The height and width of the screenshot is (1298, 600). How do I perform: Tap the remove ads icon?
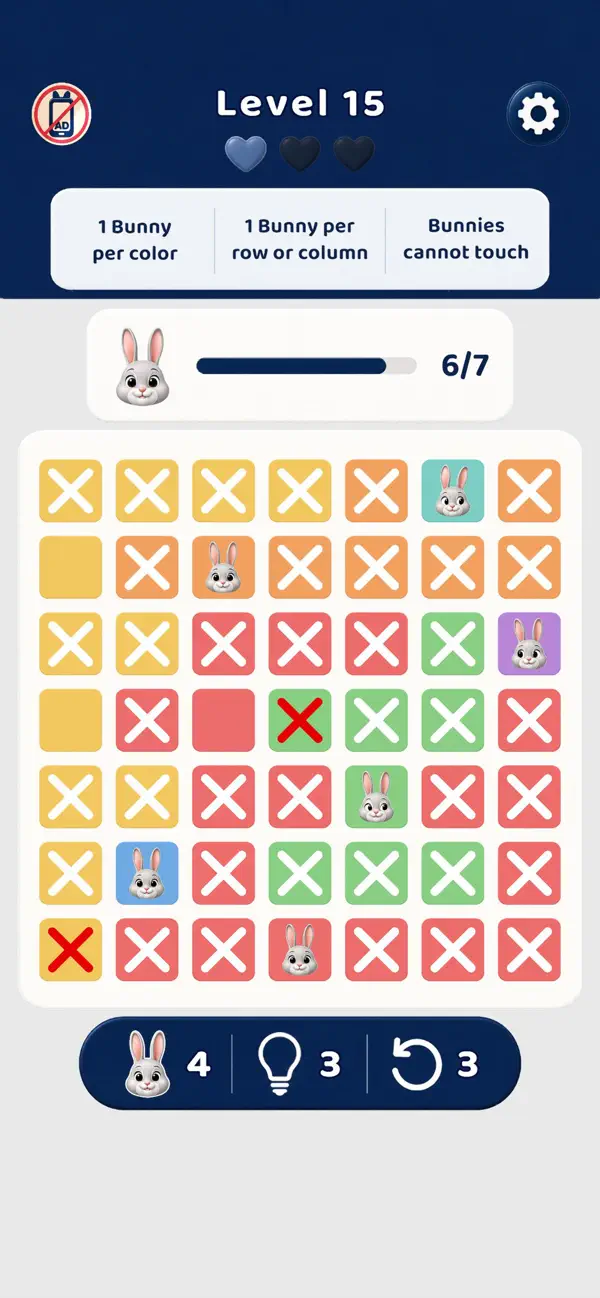(x=62, y=112)
